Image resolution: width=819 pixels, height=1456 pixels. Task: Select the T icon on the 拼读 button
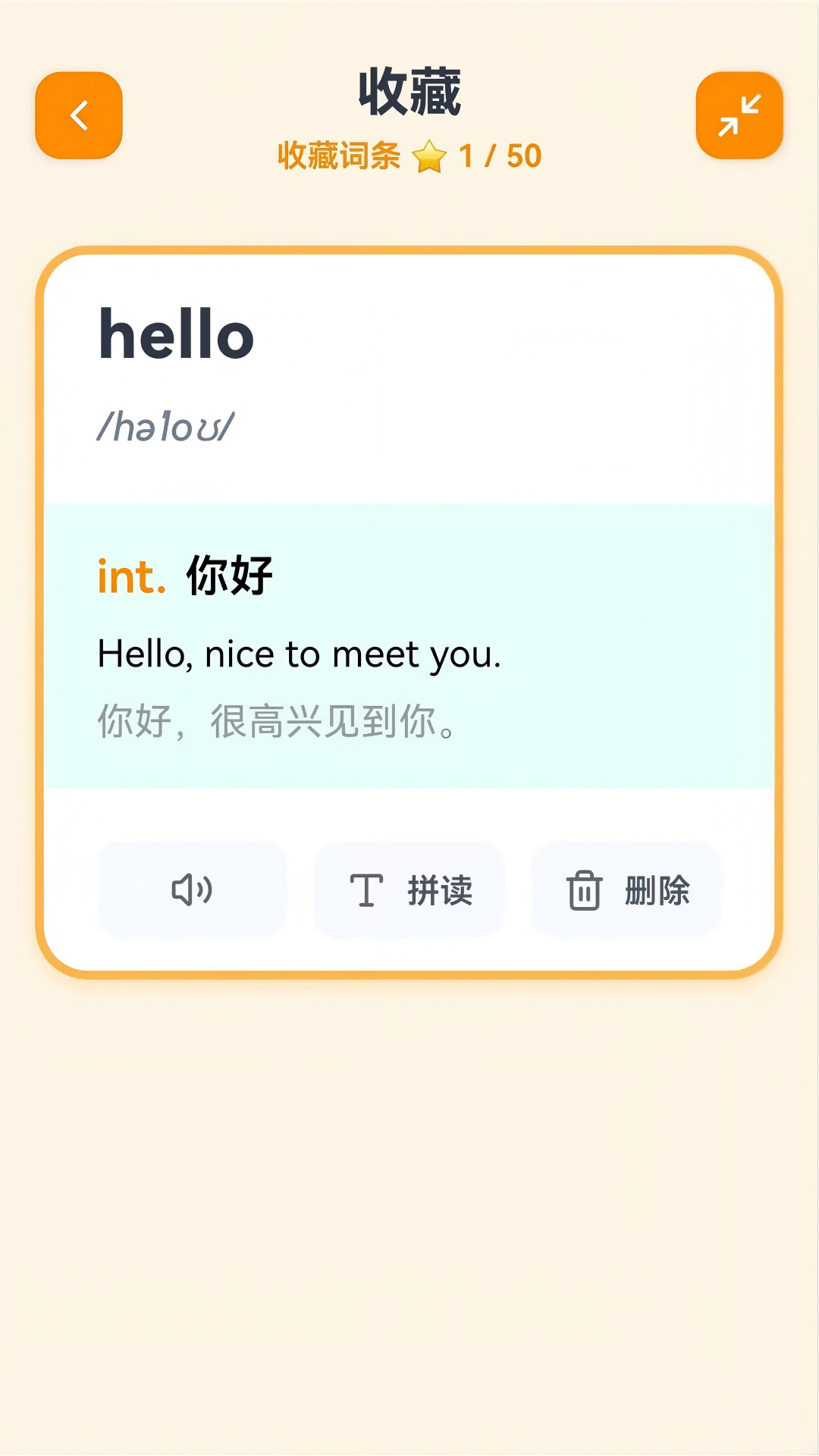click(x=367, y=892)
